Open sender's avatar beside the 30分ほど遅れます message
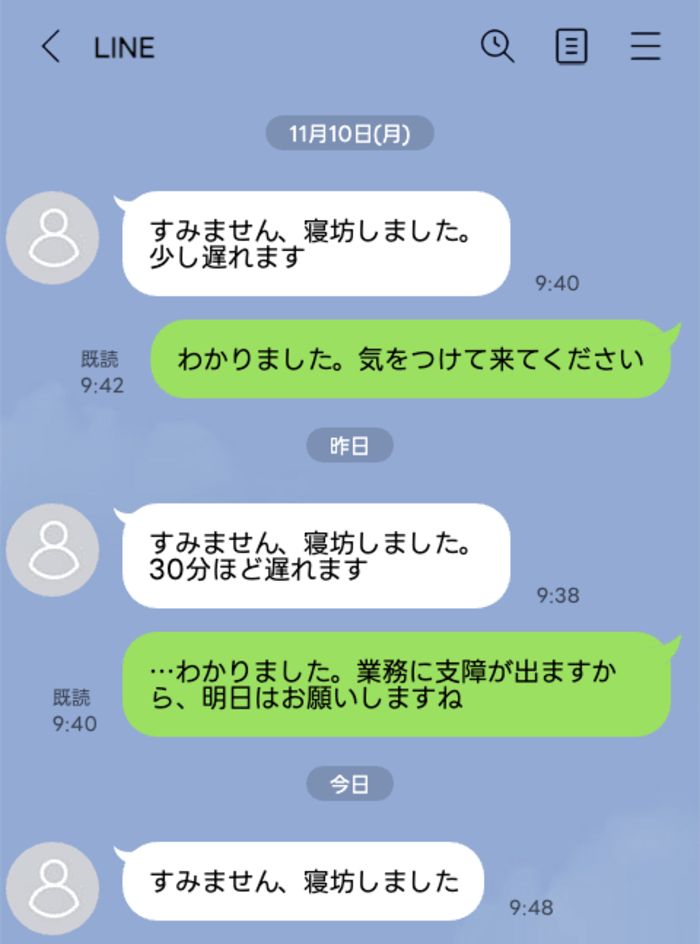700x944 pixels. pyautogui.click(x=53, y=550)
